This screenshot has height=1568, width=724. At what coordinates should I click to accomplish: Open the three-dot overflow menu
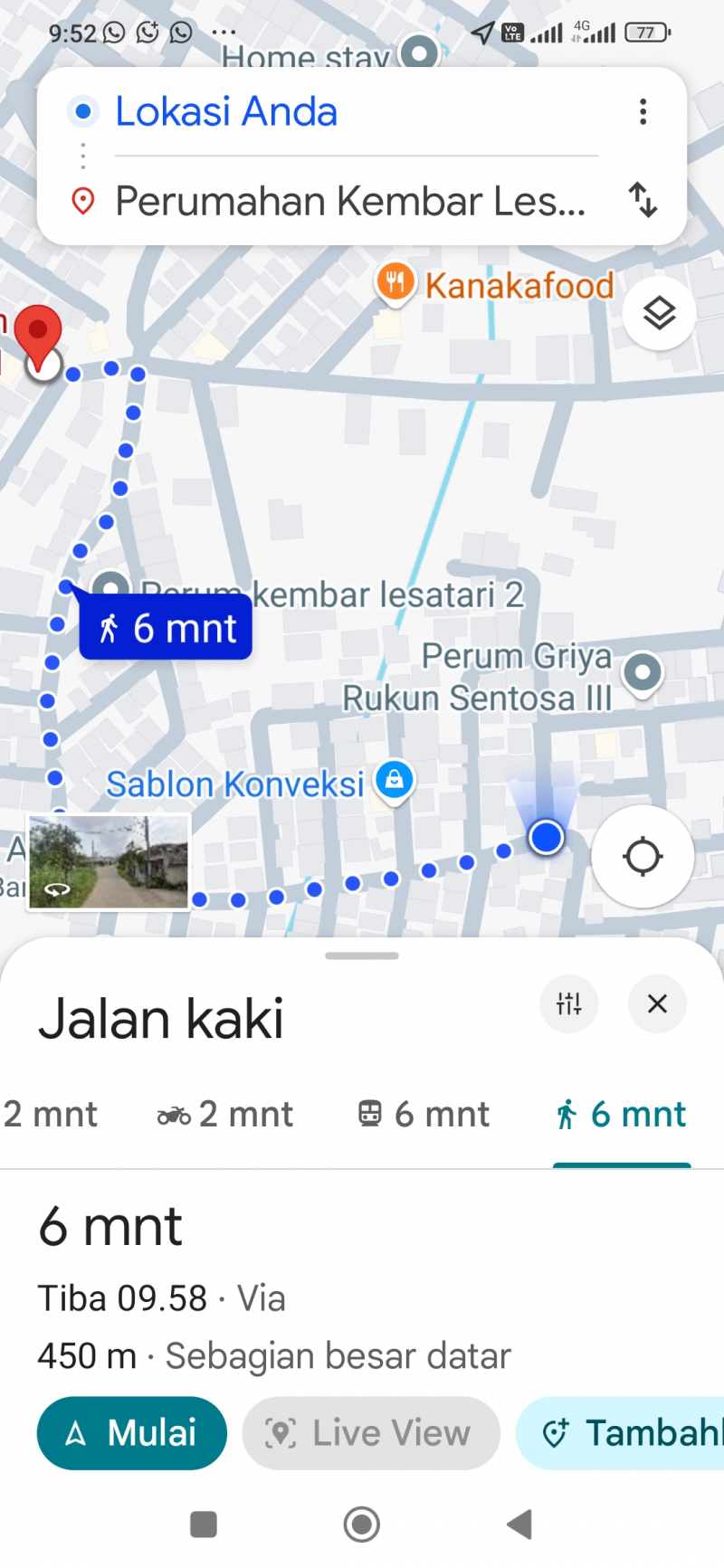(x=643, y=112)
